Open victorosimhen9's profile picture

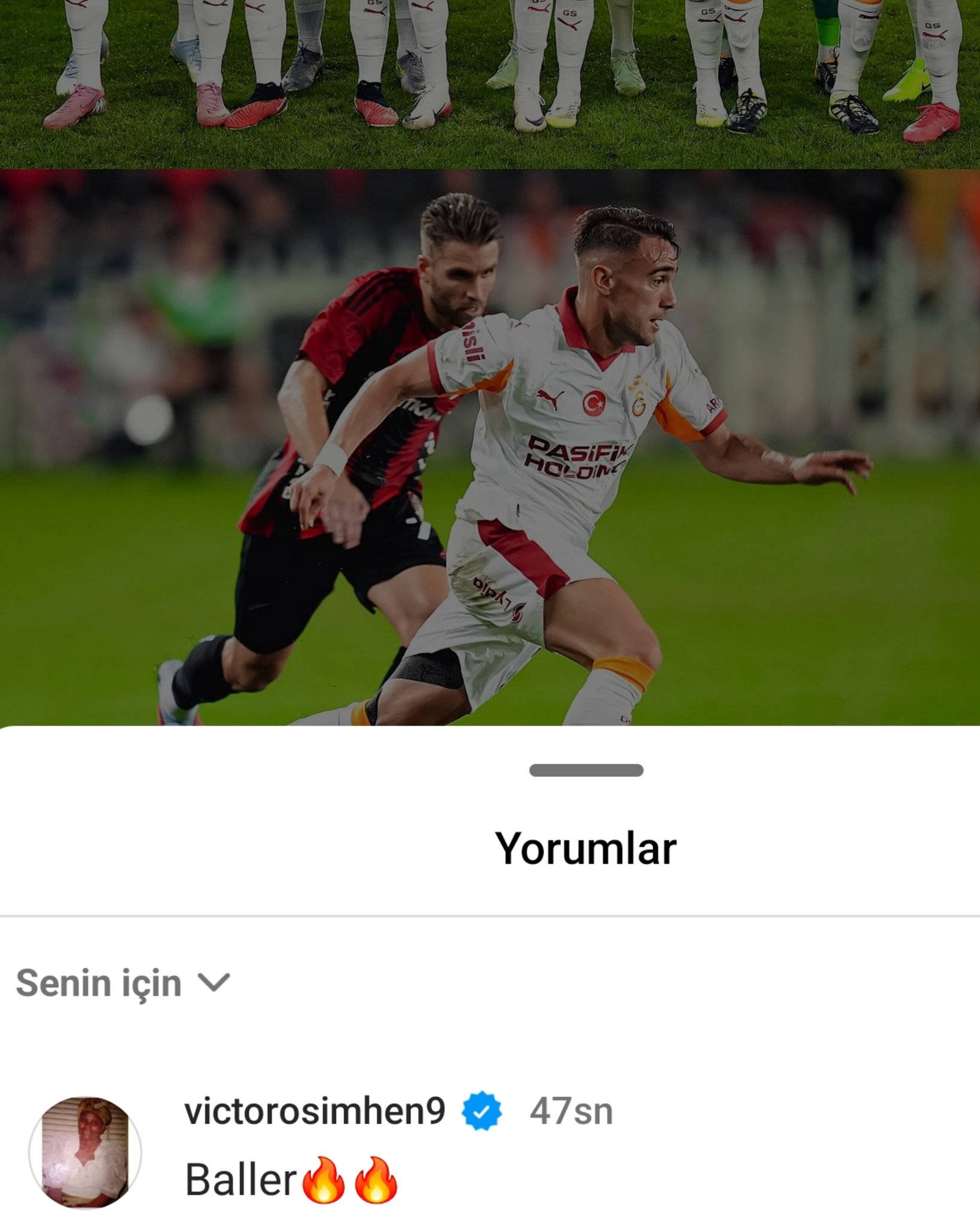click(x=85, y=1152)
